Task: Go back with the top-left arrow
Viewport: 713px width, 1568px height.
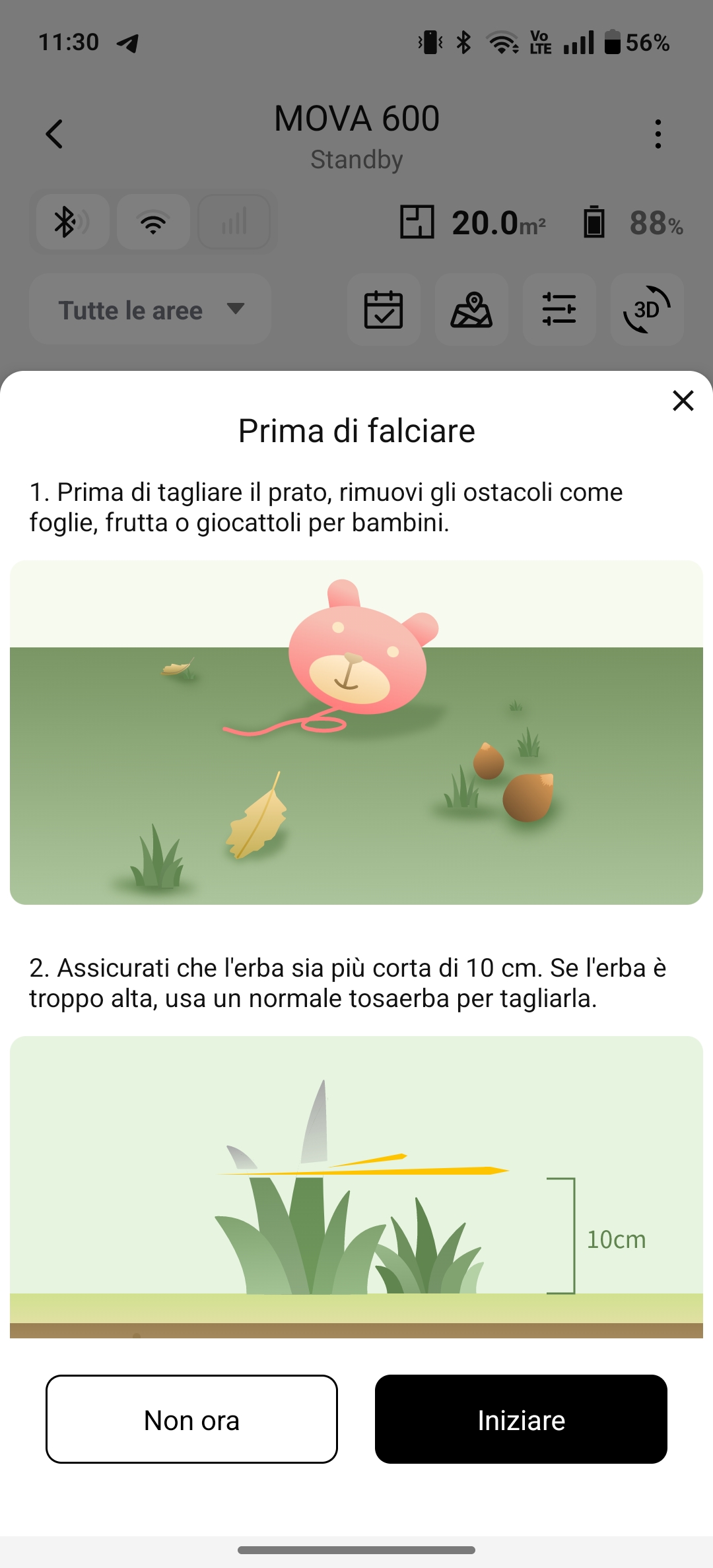Action: [54, 134]
